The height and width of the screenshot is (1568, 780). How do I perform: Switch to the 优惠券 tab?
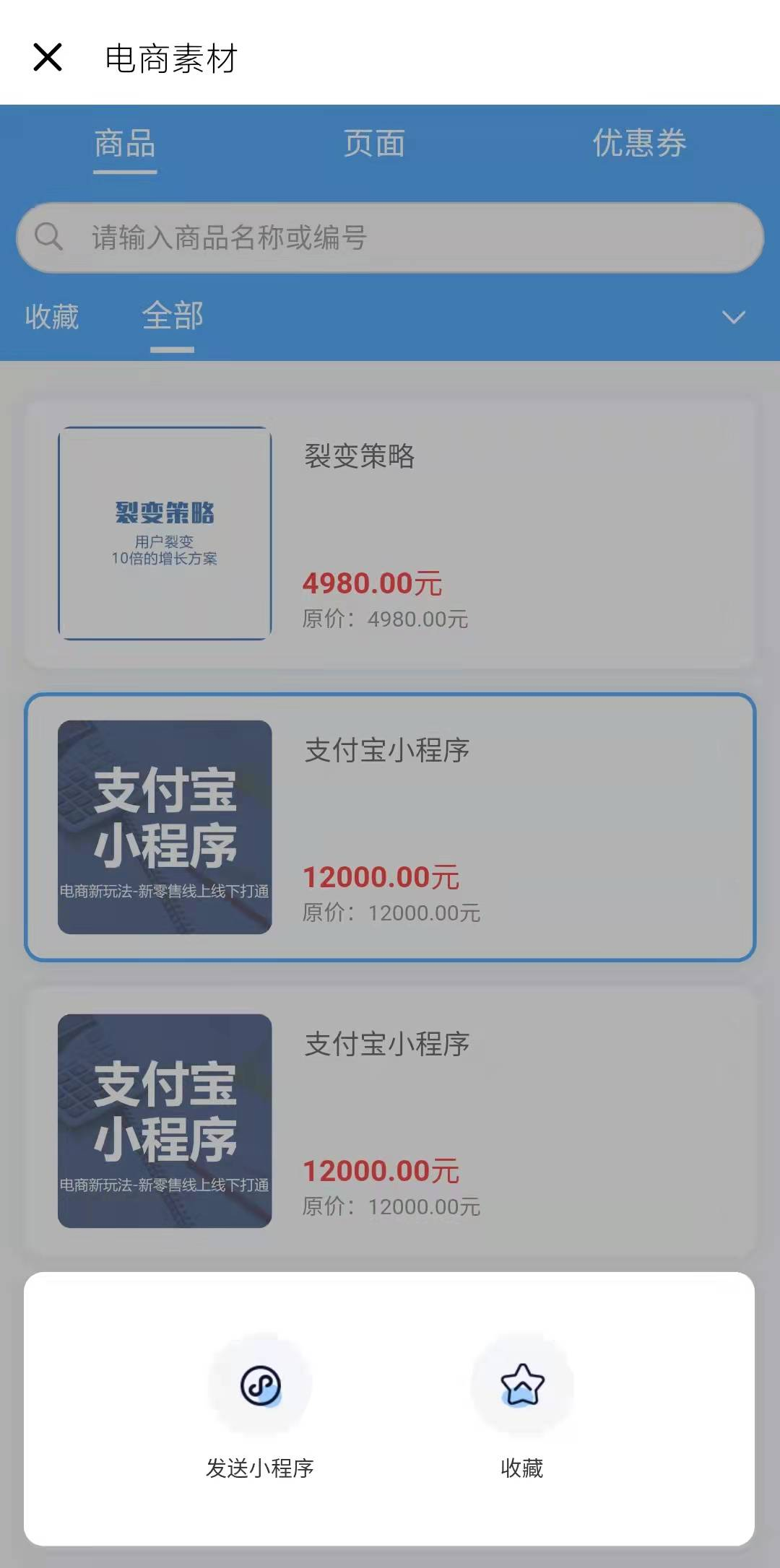639,143
